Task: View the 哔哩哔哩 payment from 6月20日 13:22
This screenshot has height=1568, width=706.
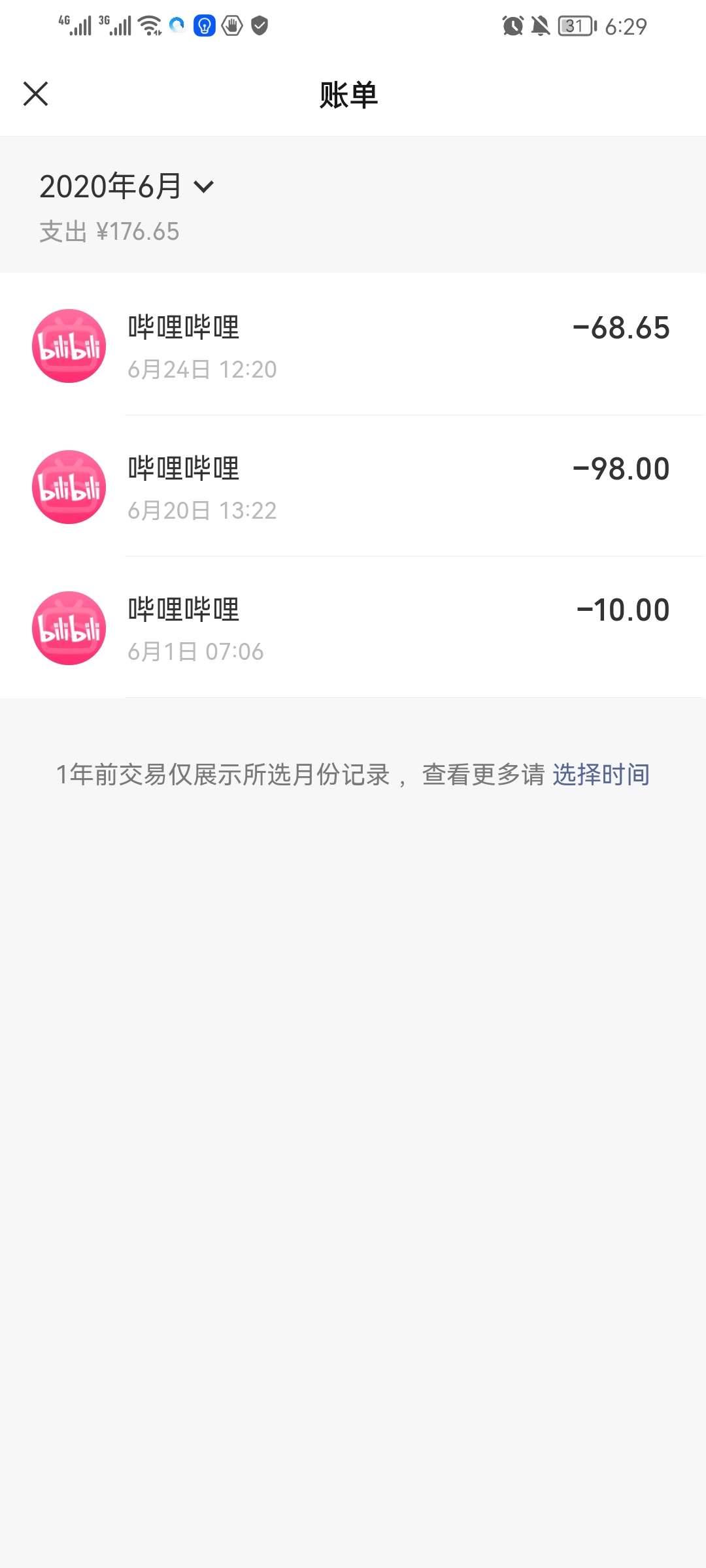Action: coord(352,487)
